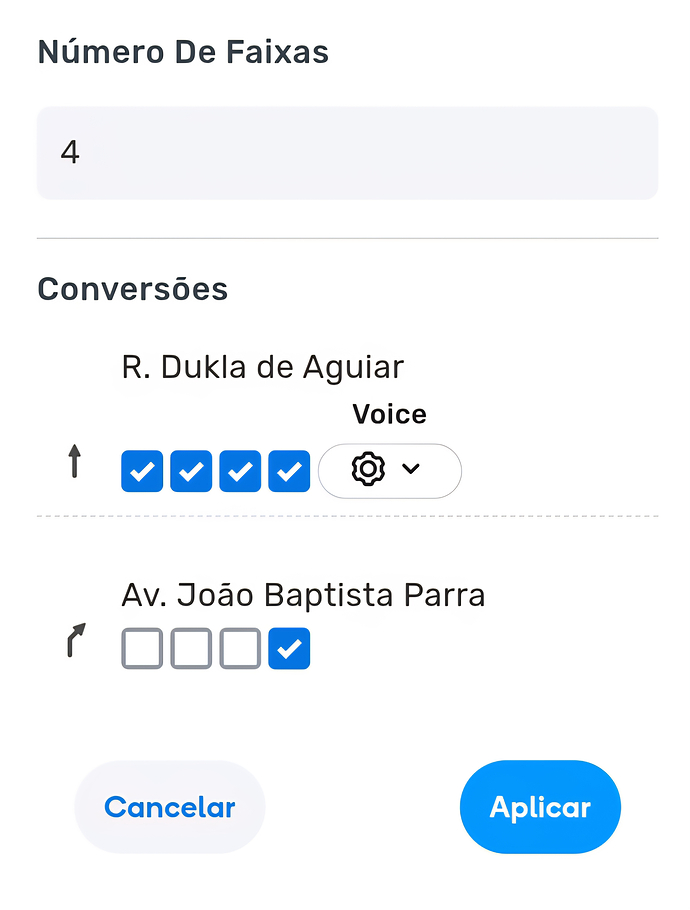
Task: Uncheck third lane for R. Dukla de Aguiar
Action: click(240, 471)
